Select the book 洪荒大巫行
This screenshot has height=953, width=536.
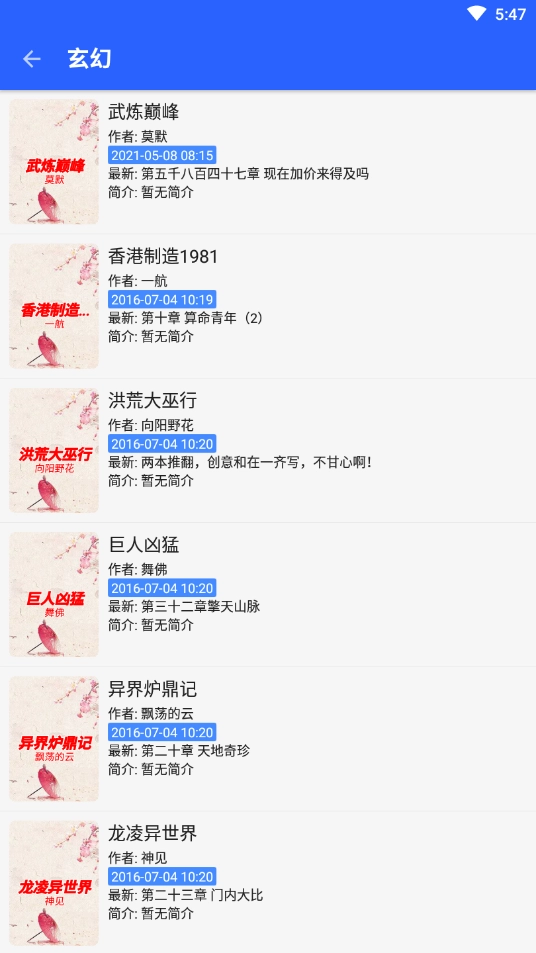(268, 450)
